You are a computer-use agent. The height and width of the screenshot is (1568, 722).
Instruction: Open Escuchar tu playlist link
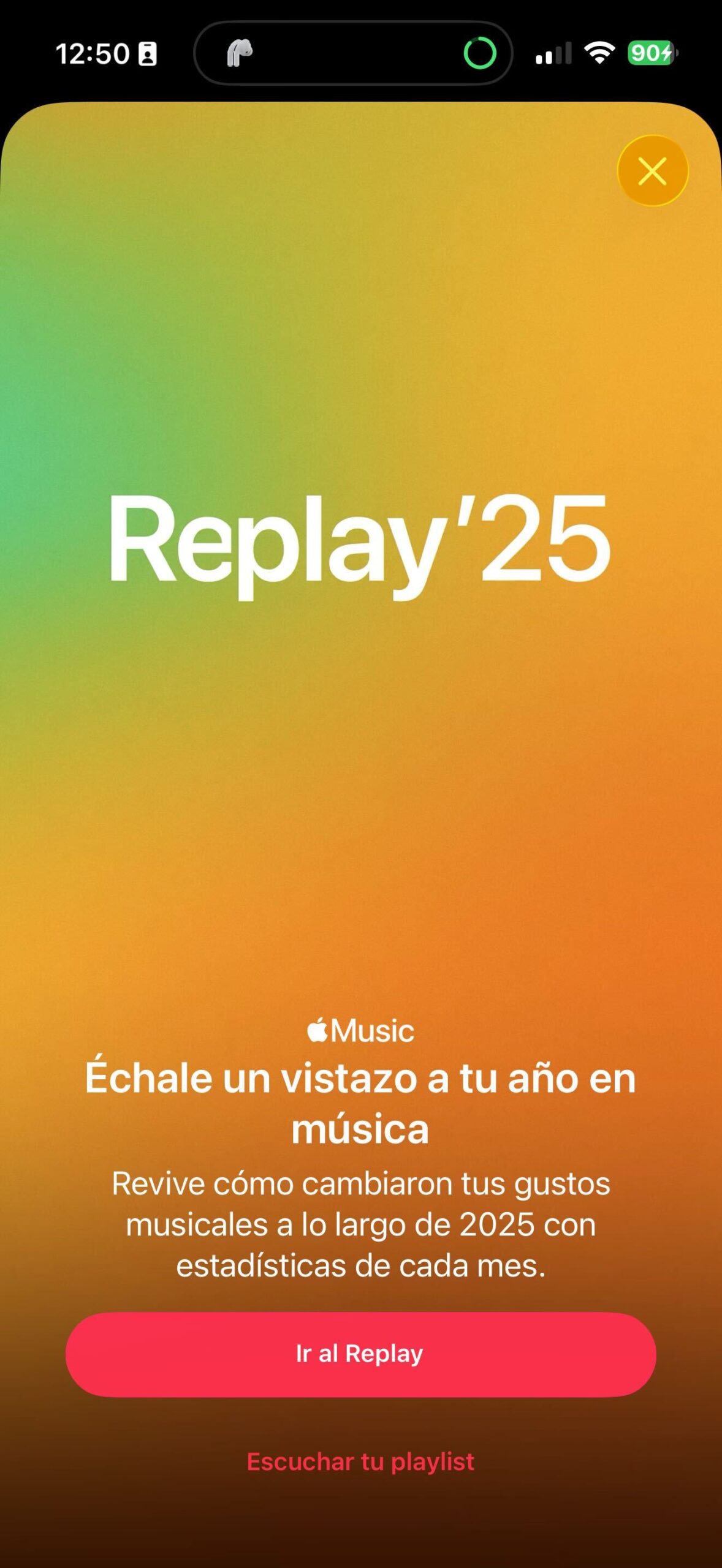tap(360, 1462)
